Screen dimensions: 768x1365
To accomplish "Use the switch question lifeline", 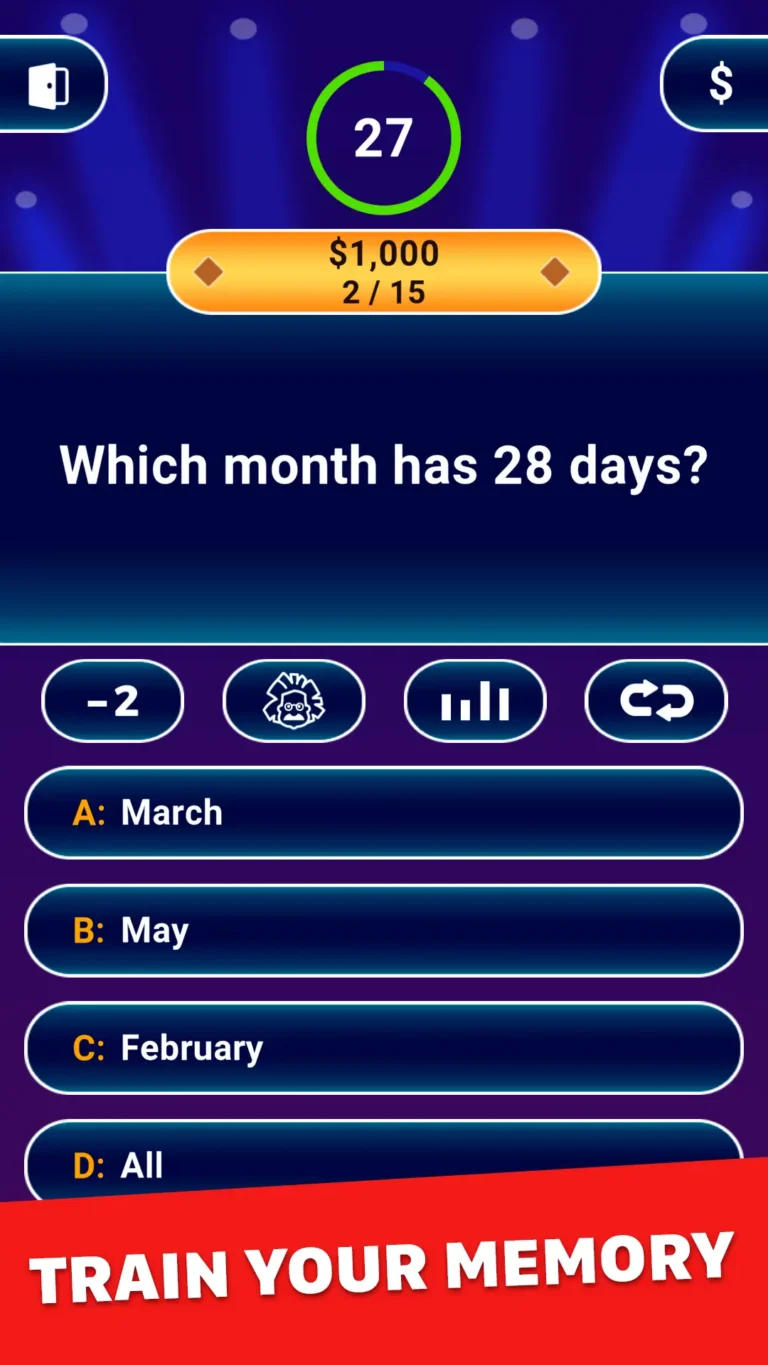I will pos(655,701).
